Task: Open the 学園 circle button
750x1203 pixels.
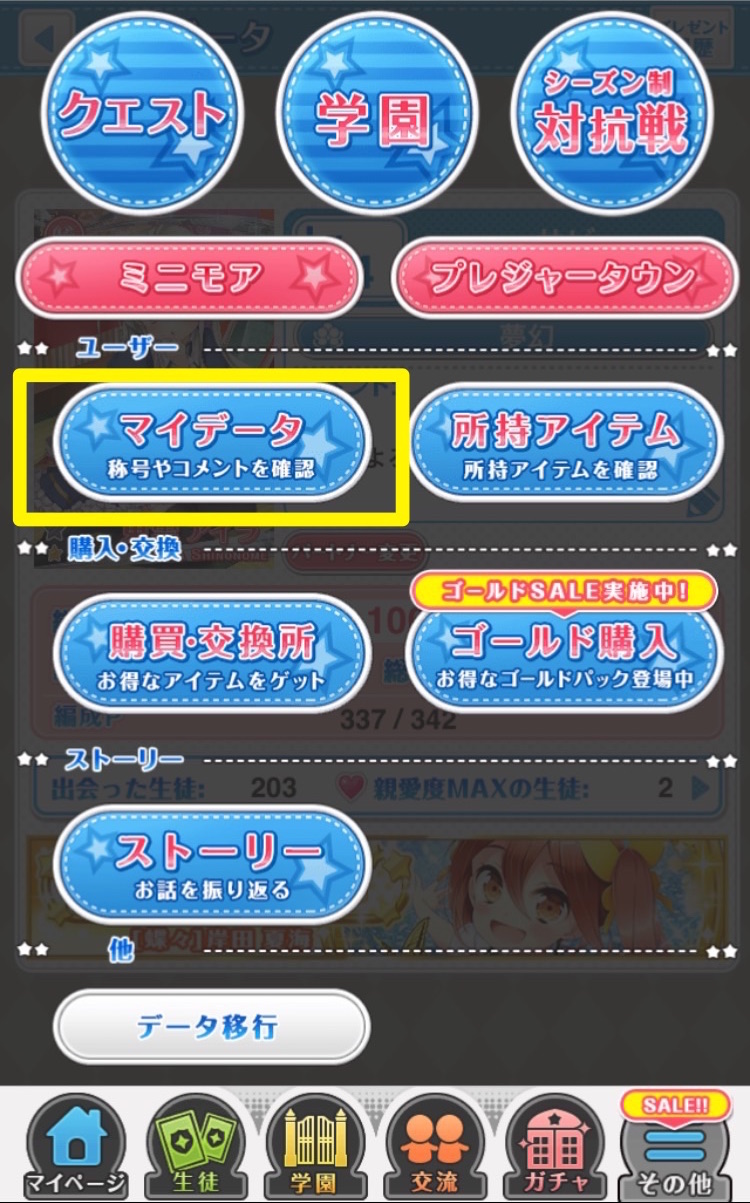Action: (376, 112)
